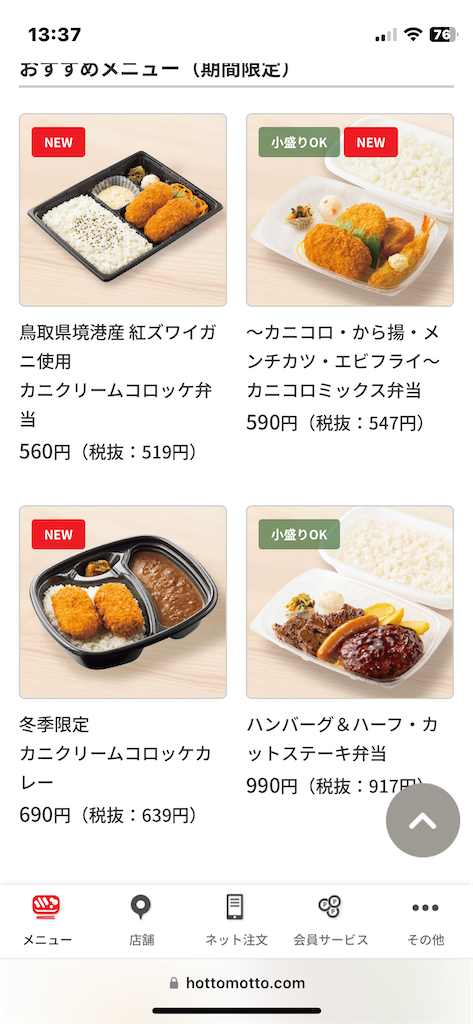This screenshot has height=1024, width=473.
Task: Open the その他 more options tab
Action: click(425, 921)
